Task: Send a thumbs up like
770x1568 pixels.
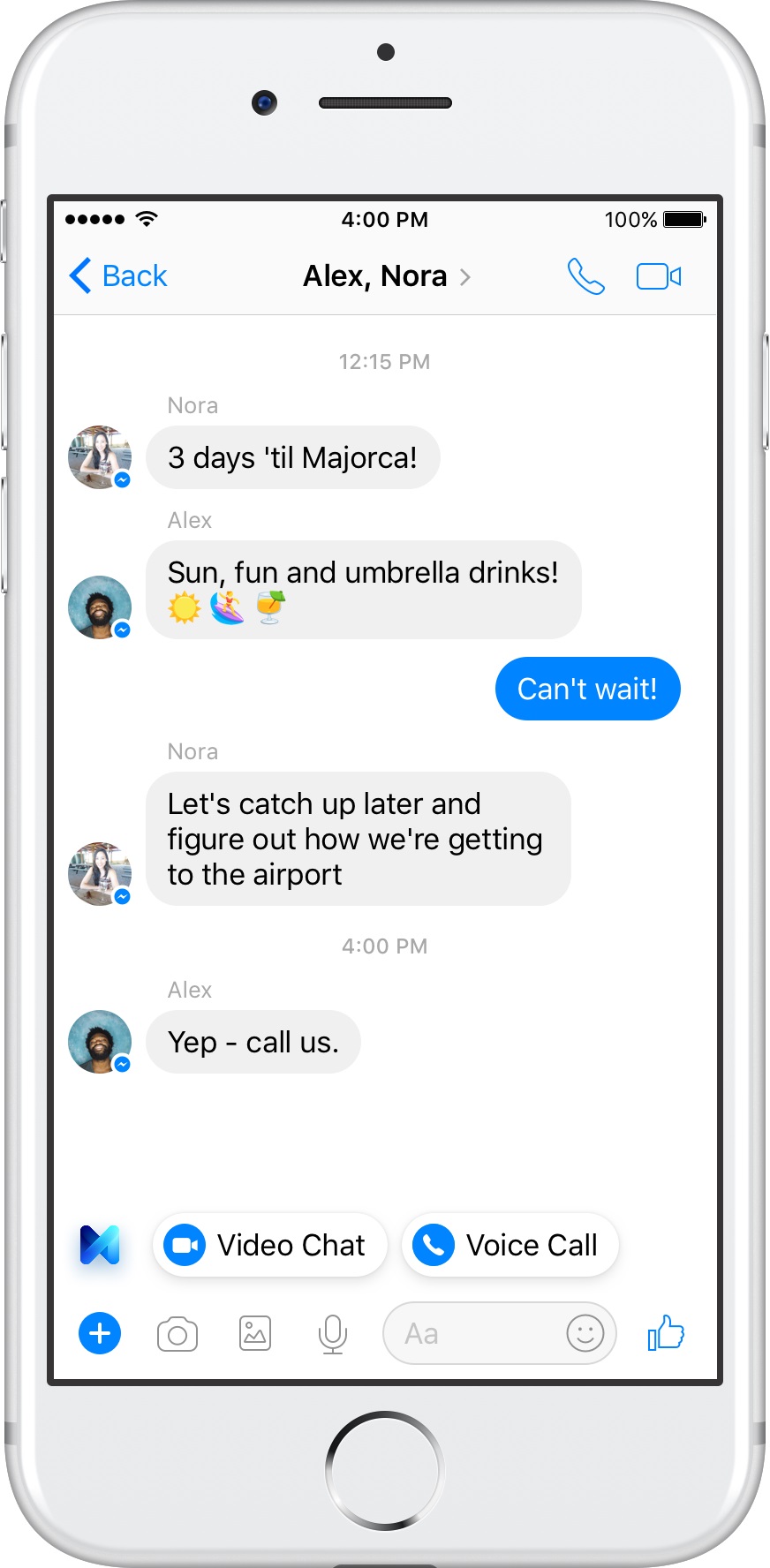Action: click(666, 1333)
